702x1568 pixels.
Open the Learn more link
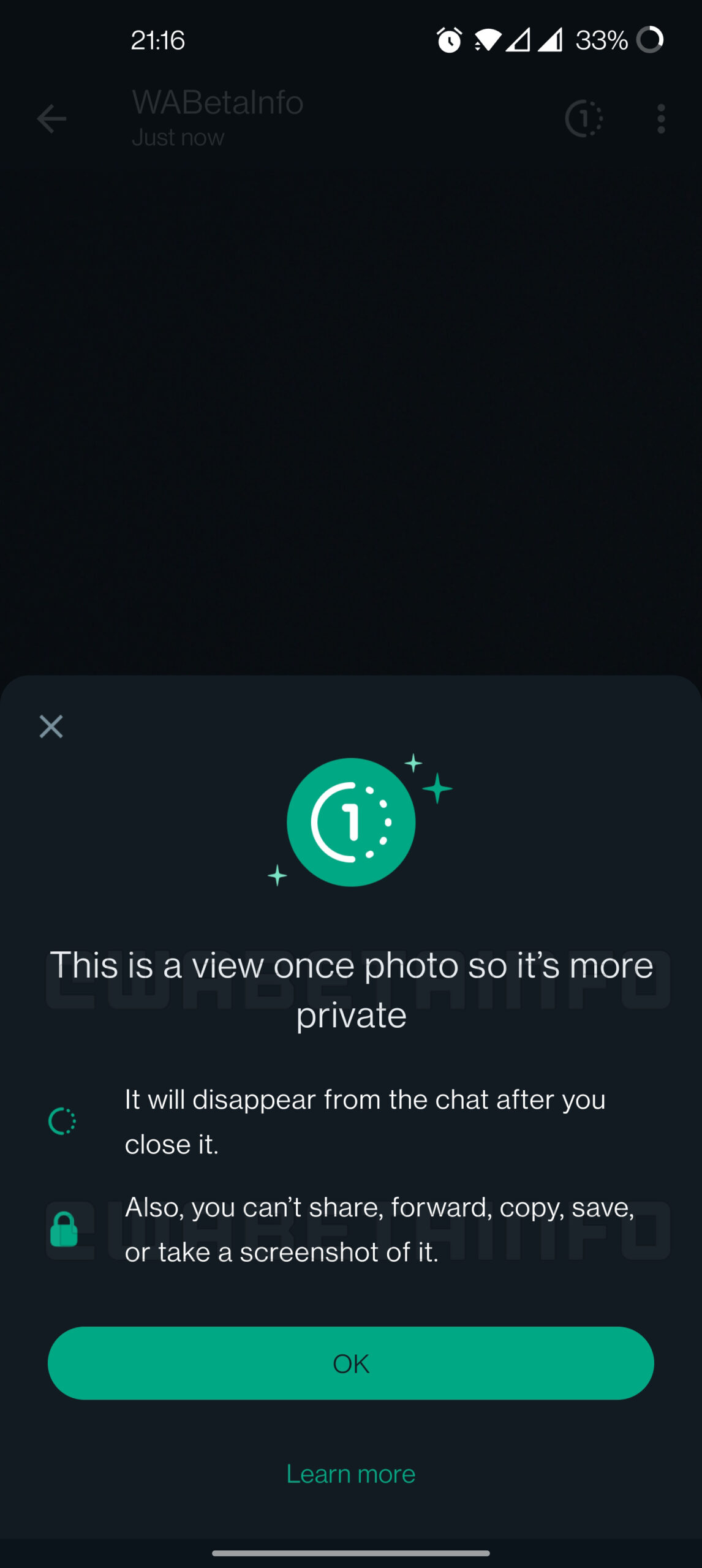click(350, 1474)
